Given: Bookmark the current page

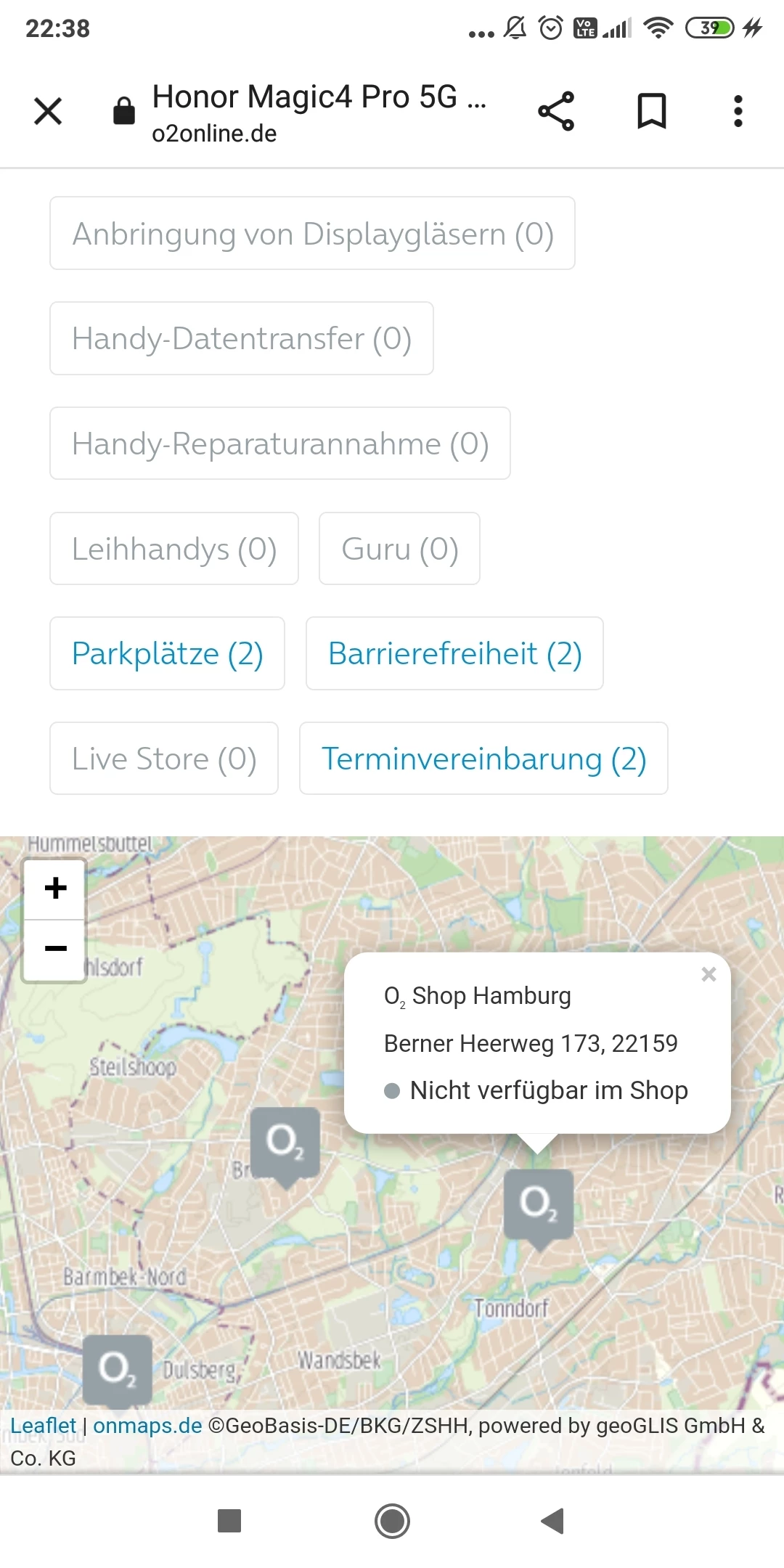Looking at the screenshot, I should tap(651, 112).
